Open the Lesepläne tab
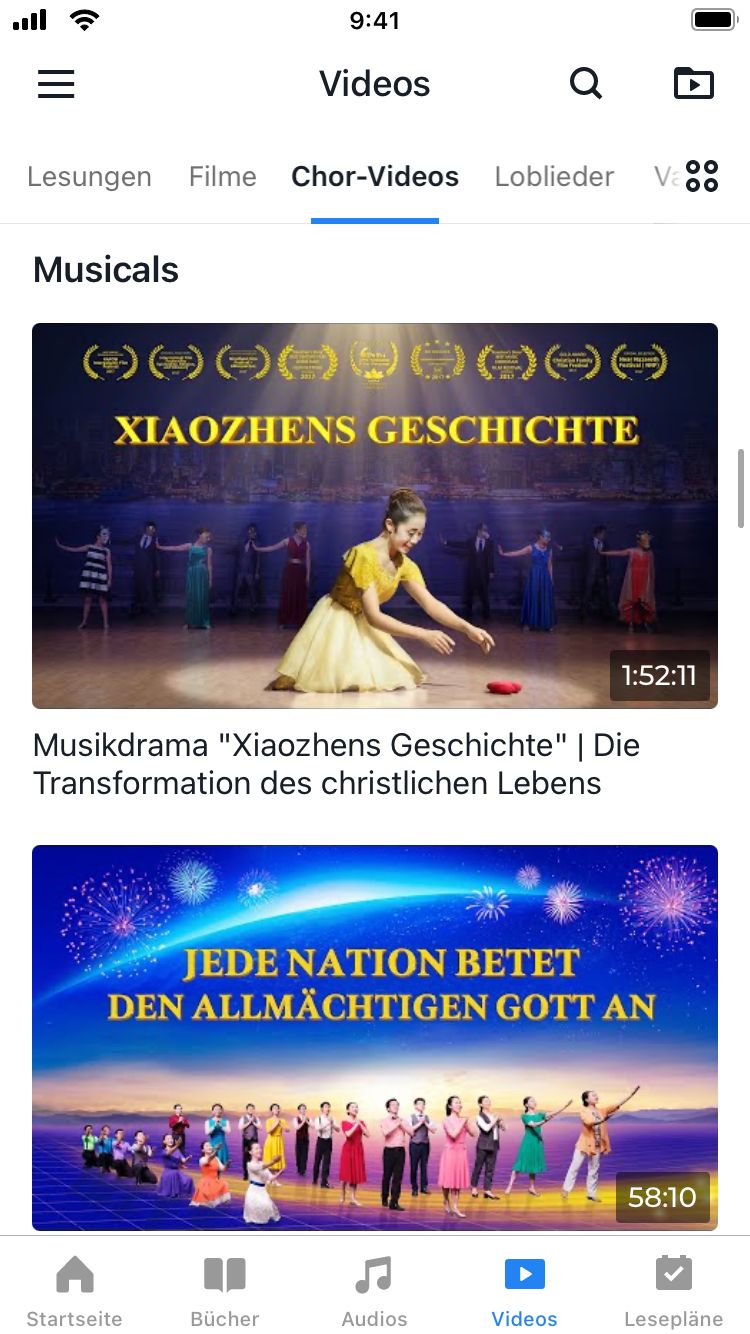 674,1290
